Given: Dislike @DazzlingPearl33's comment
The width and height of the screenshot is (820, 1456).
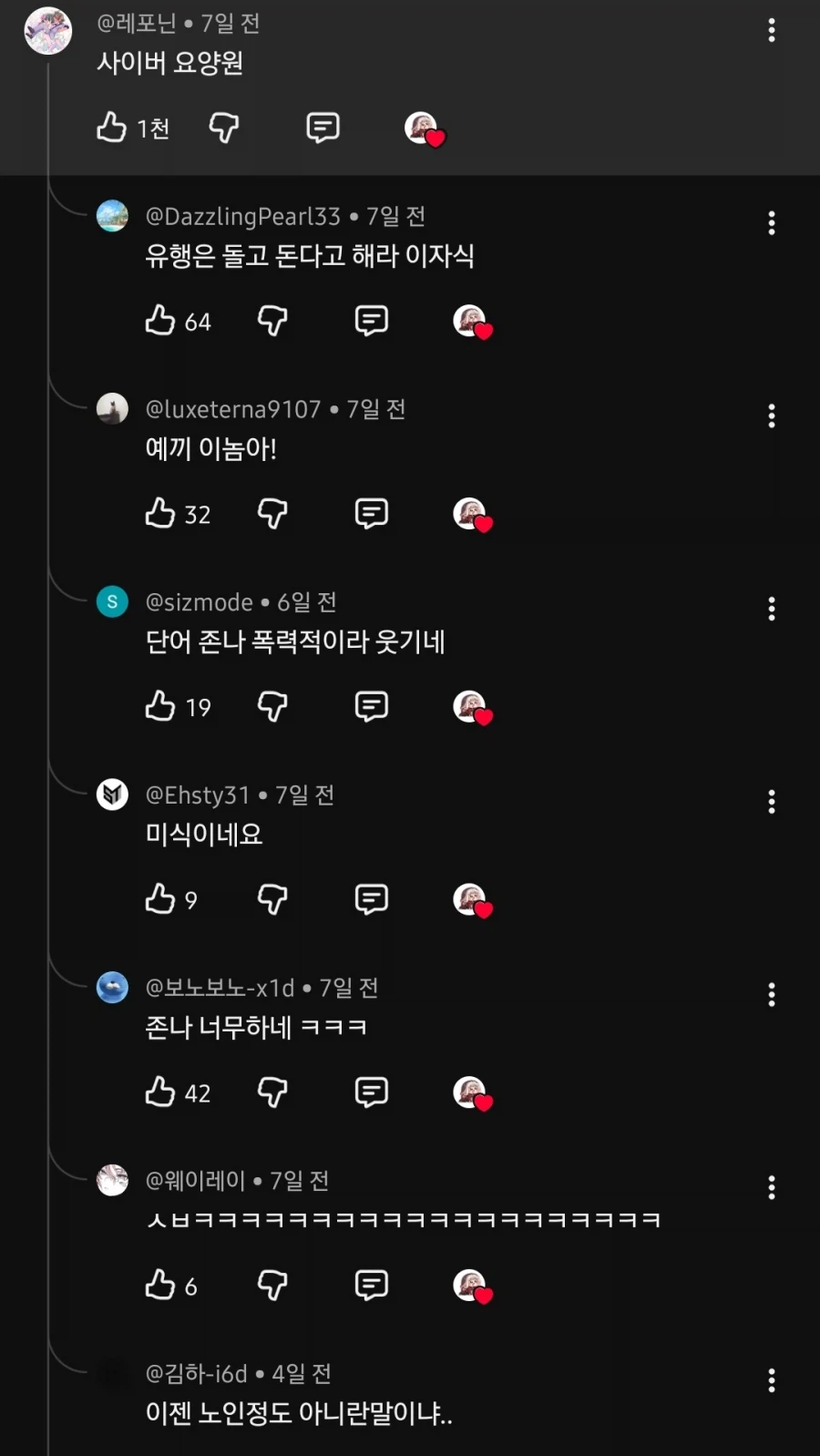Looking at the screenshot, I should [x=271, y=321].
